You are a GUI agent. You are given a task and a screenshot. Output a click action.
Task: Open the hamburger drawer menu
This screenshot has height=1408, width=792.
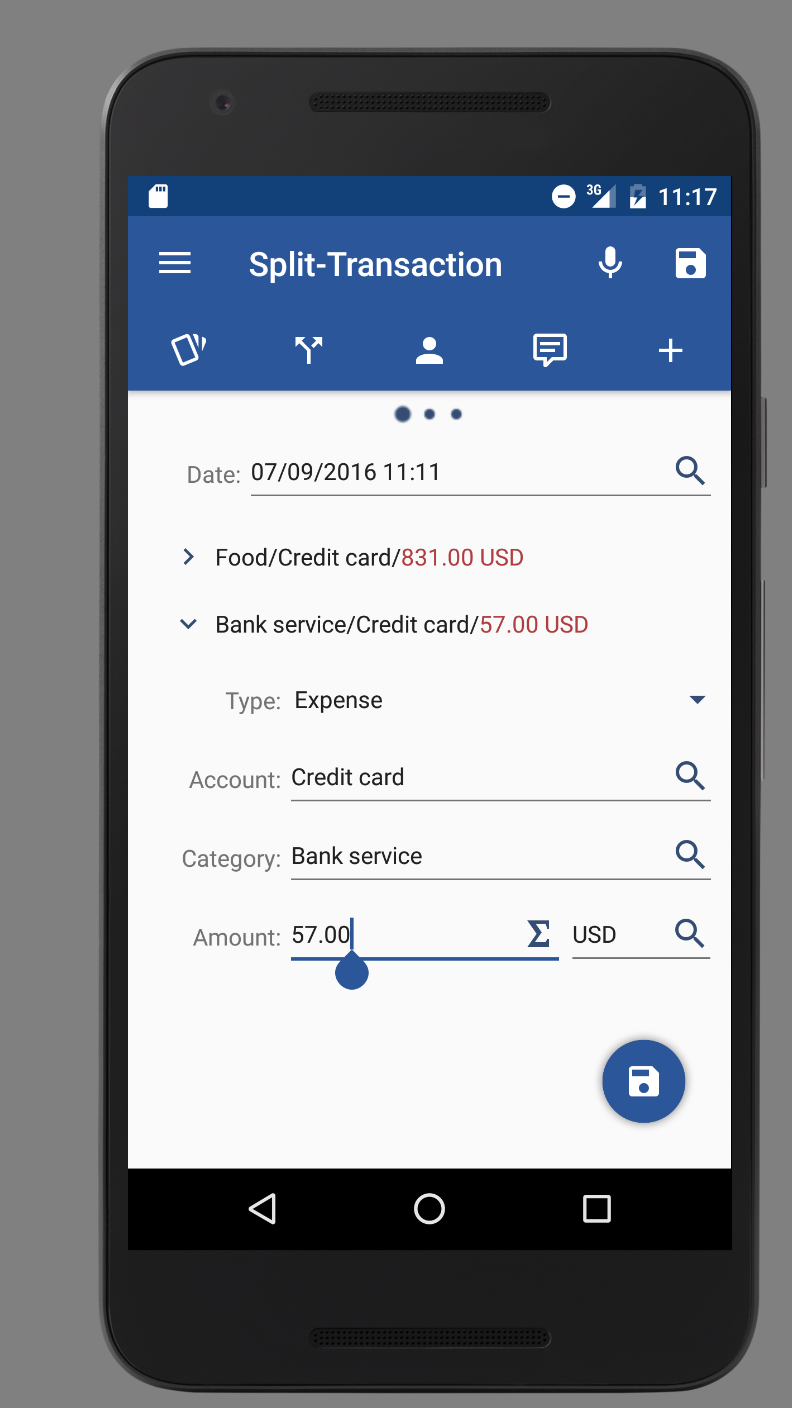pyautogui.click(x=175, y=264)
